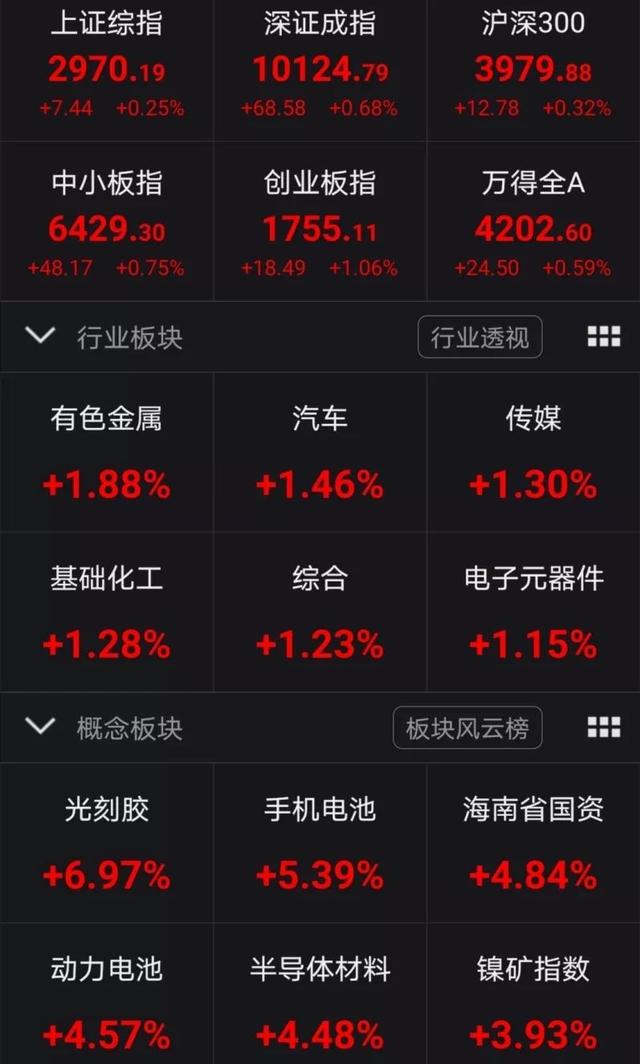The width and height of the screenshot is (640, 1064).
Task: Select the 半导体材料 concept tile
Action: (x=320, y=1000)
